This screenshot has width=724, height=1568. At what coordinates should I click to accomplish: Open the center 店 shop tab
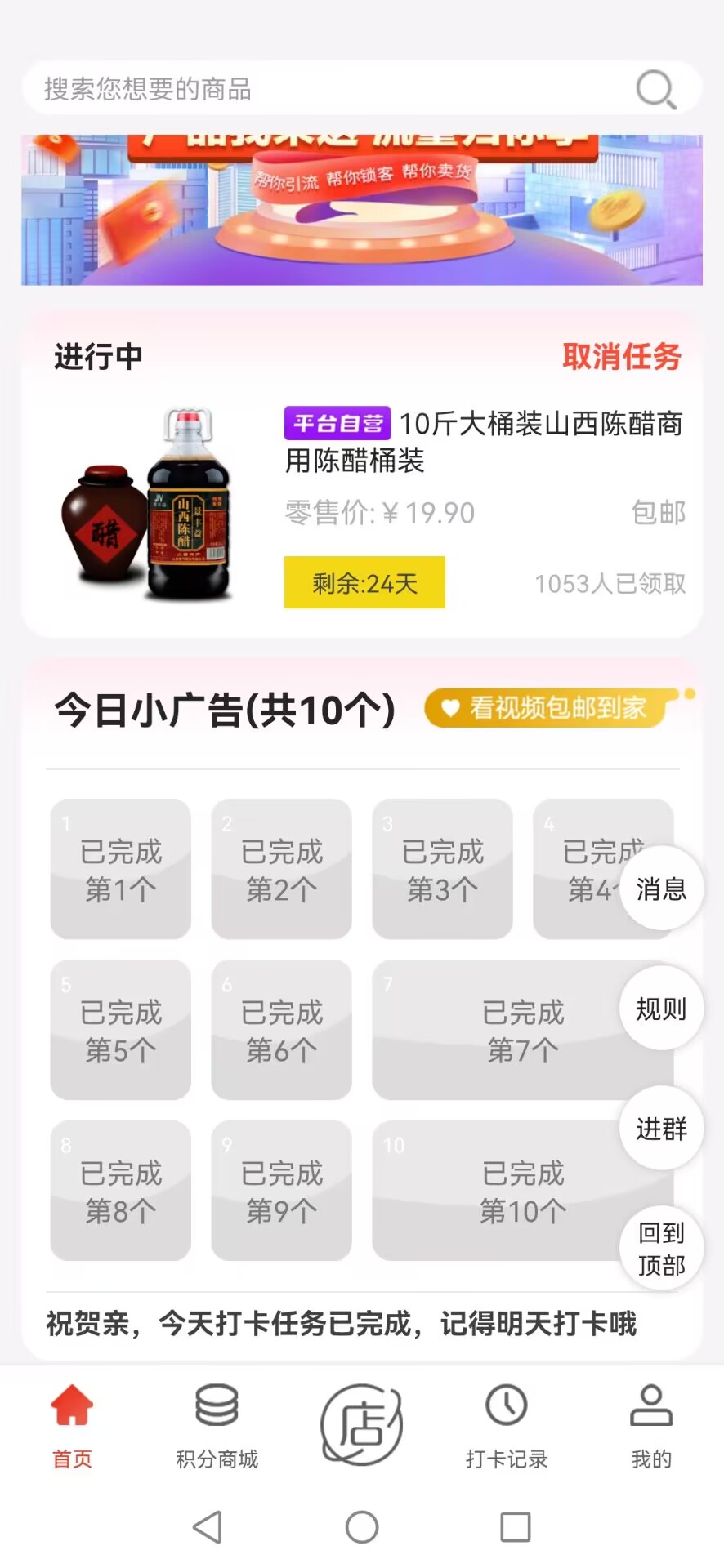click(x=361, y=1425)
